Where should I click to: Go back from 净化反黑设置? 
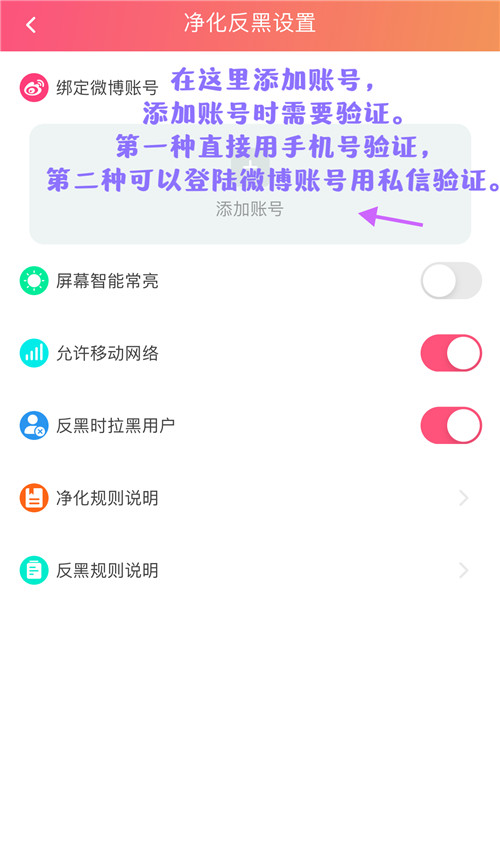[31, 25]
